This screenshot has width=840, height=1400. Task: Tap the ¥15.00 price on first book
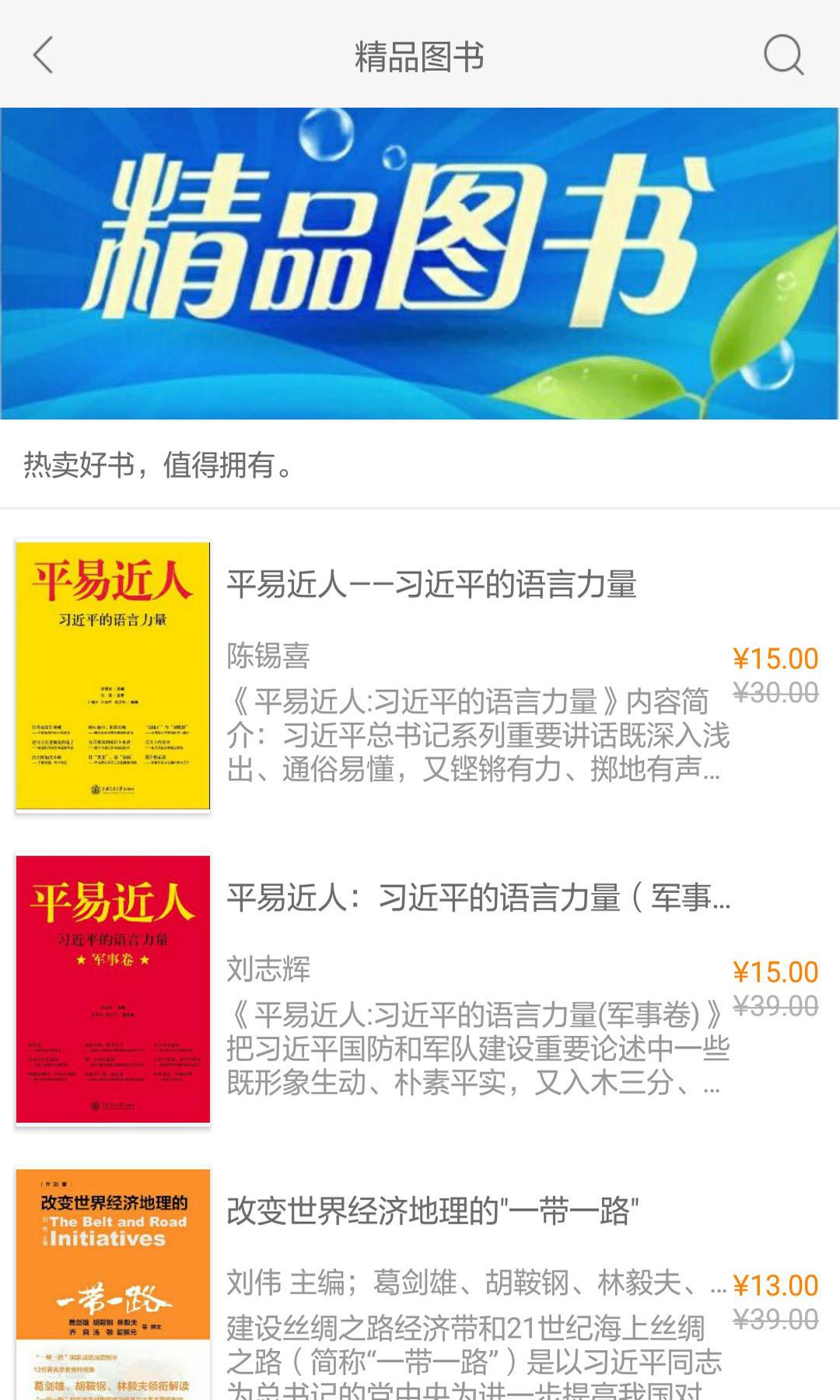[774, 657]
